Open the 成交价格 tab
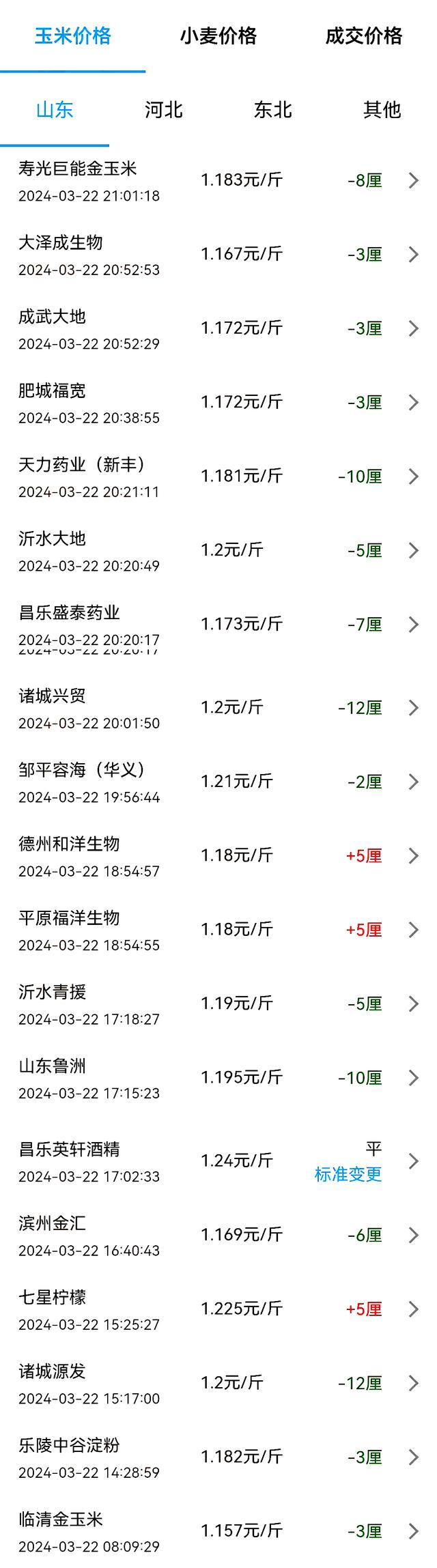Image resolution: width=437 pixels, height=1568 pixels. (x=363, y=35)
